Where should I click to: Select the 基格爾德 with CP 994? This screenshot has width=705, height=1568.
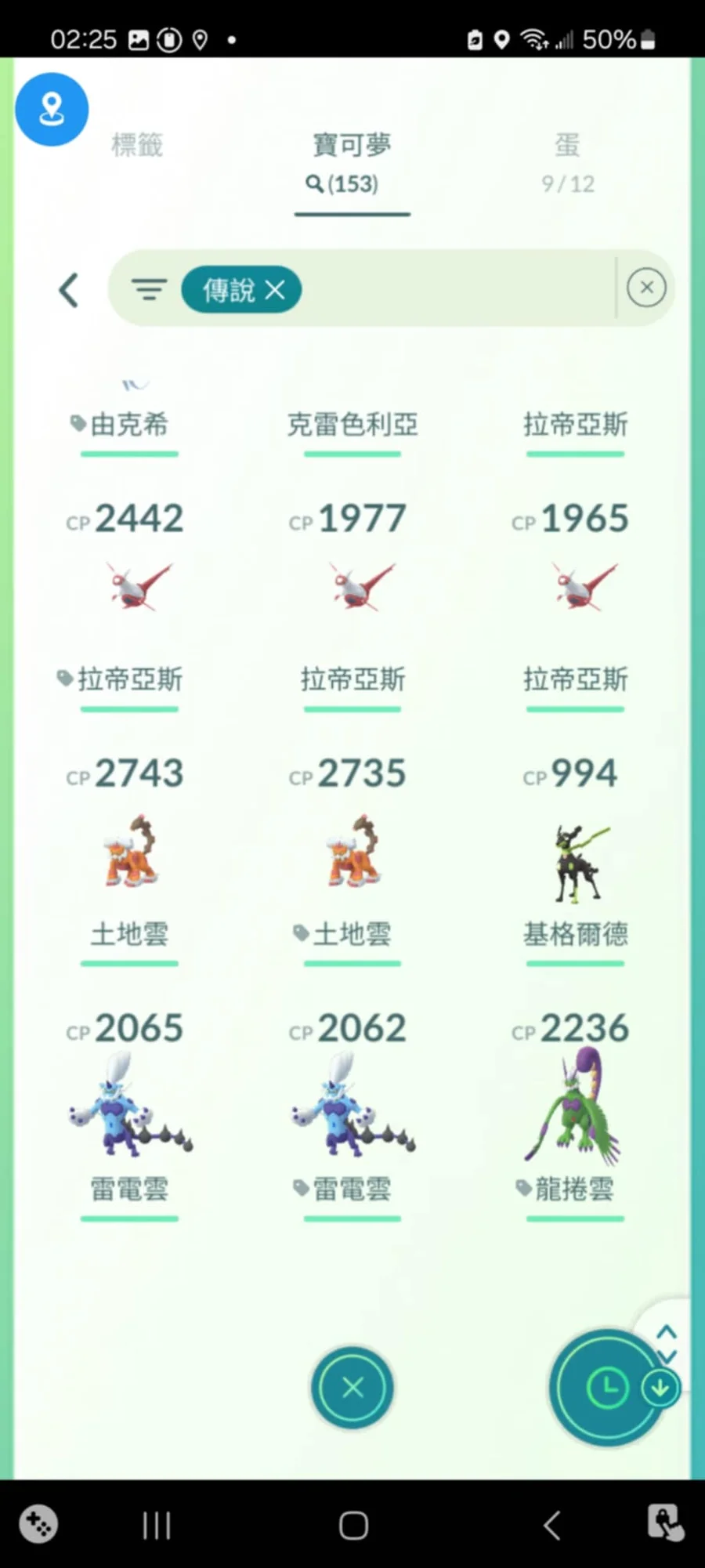(x=575, y=862)
